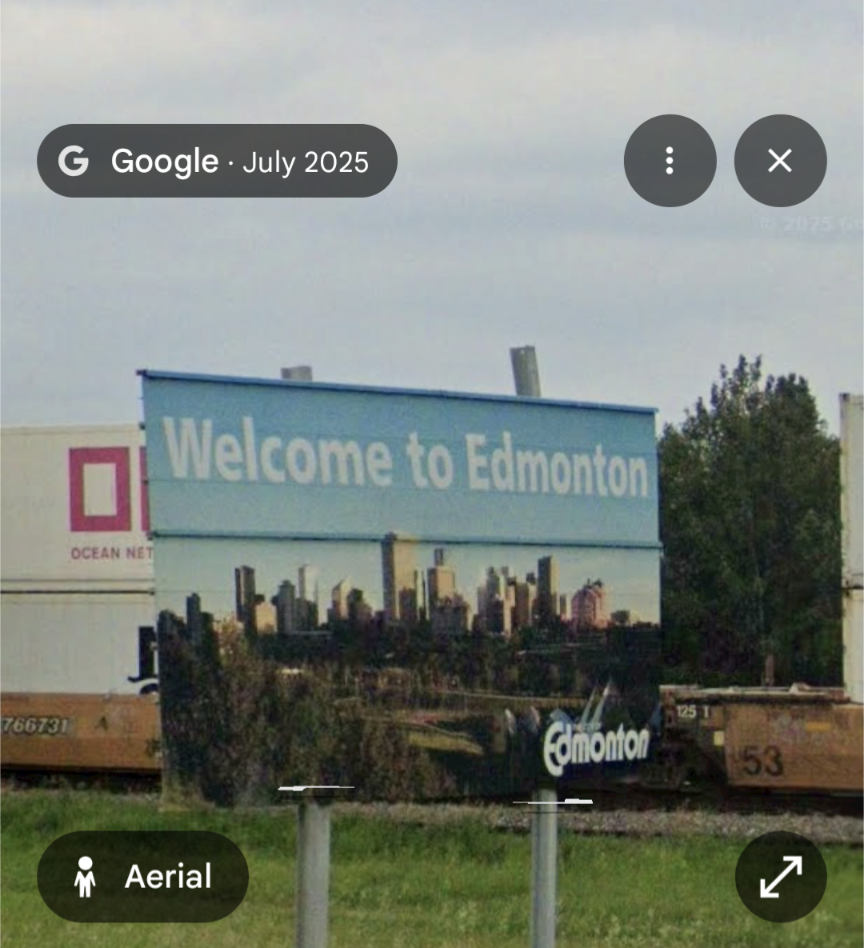Viewport: 864px width, 948px height.
Task: Expand the photo to full screen
Action: 780,877
